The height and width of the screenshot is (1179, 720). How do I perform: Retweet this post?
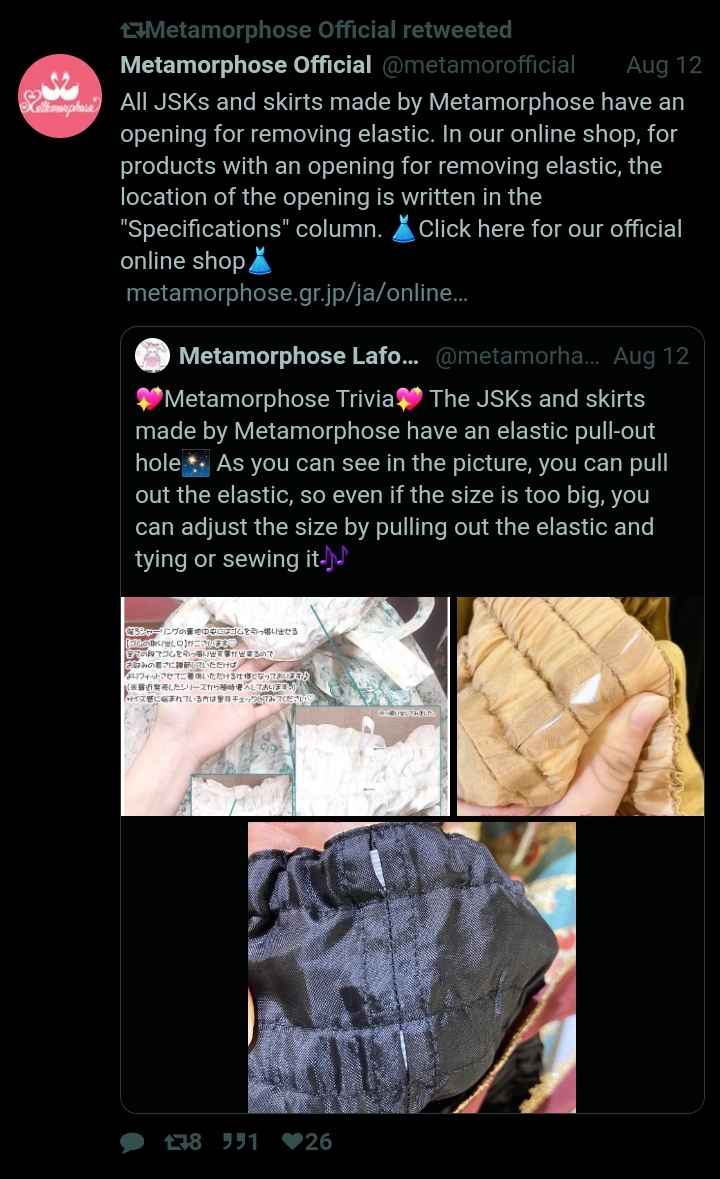pyautogui.click(x=183, y=1142)
